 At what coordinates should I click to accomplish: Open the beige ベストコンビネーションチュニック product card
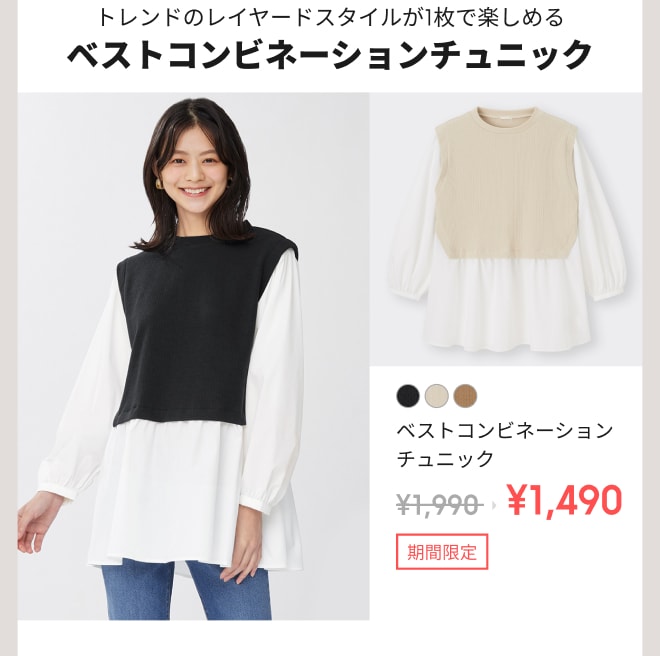[505, 230]
